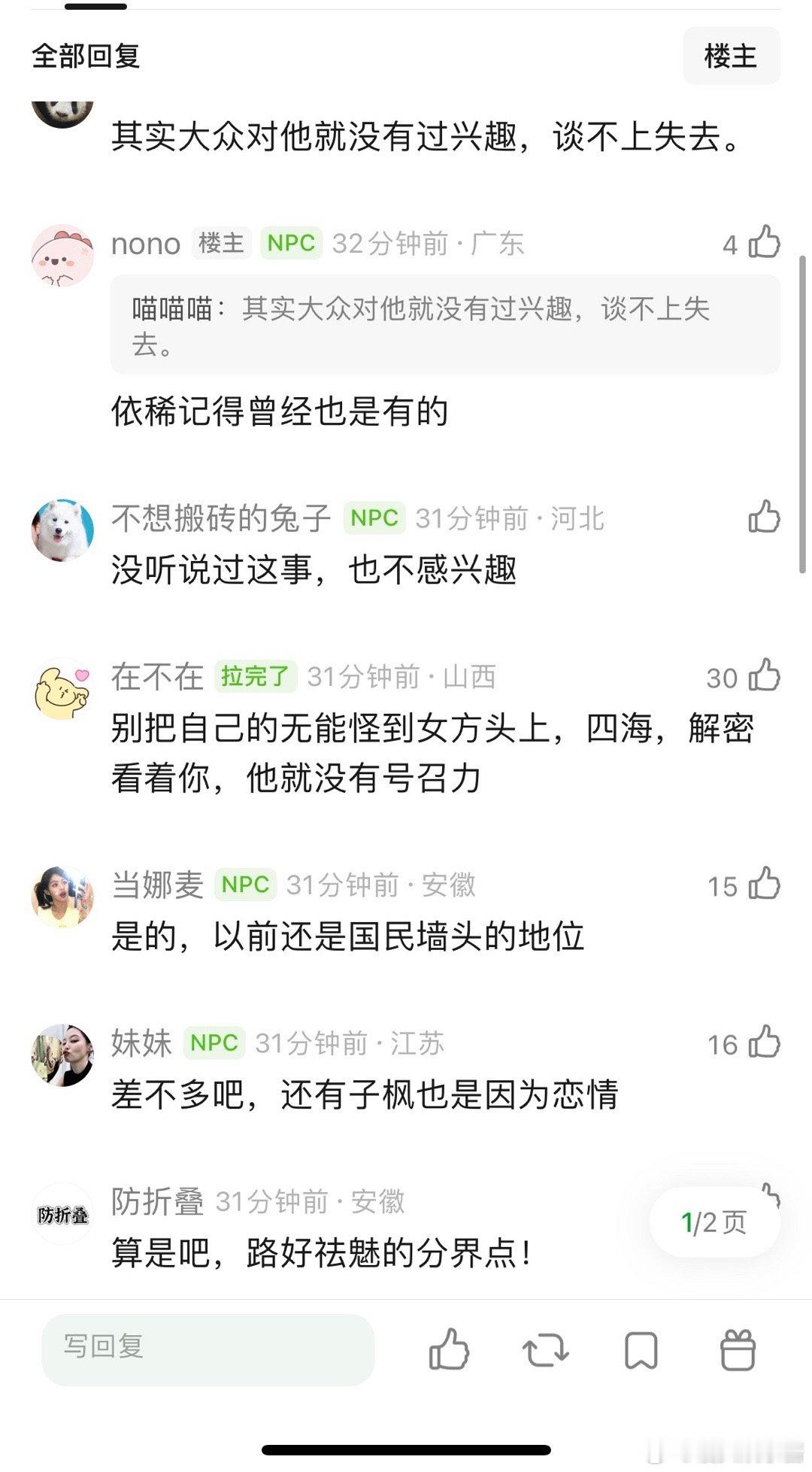812x1472 pixels.
Task: Click the like thumbs-up icon in bottom toolbar
Action: 449,1350
